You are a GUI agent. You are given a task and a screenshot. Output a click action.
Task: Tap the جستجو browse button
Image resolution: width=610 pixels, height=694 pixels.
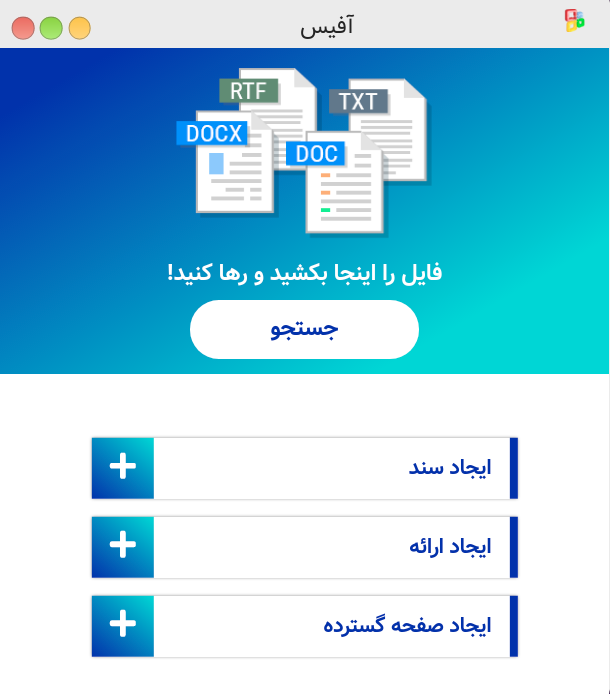click(304, 329)
